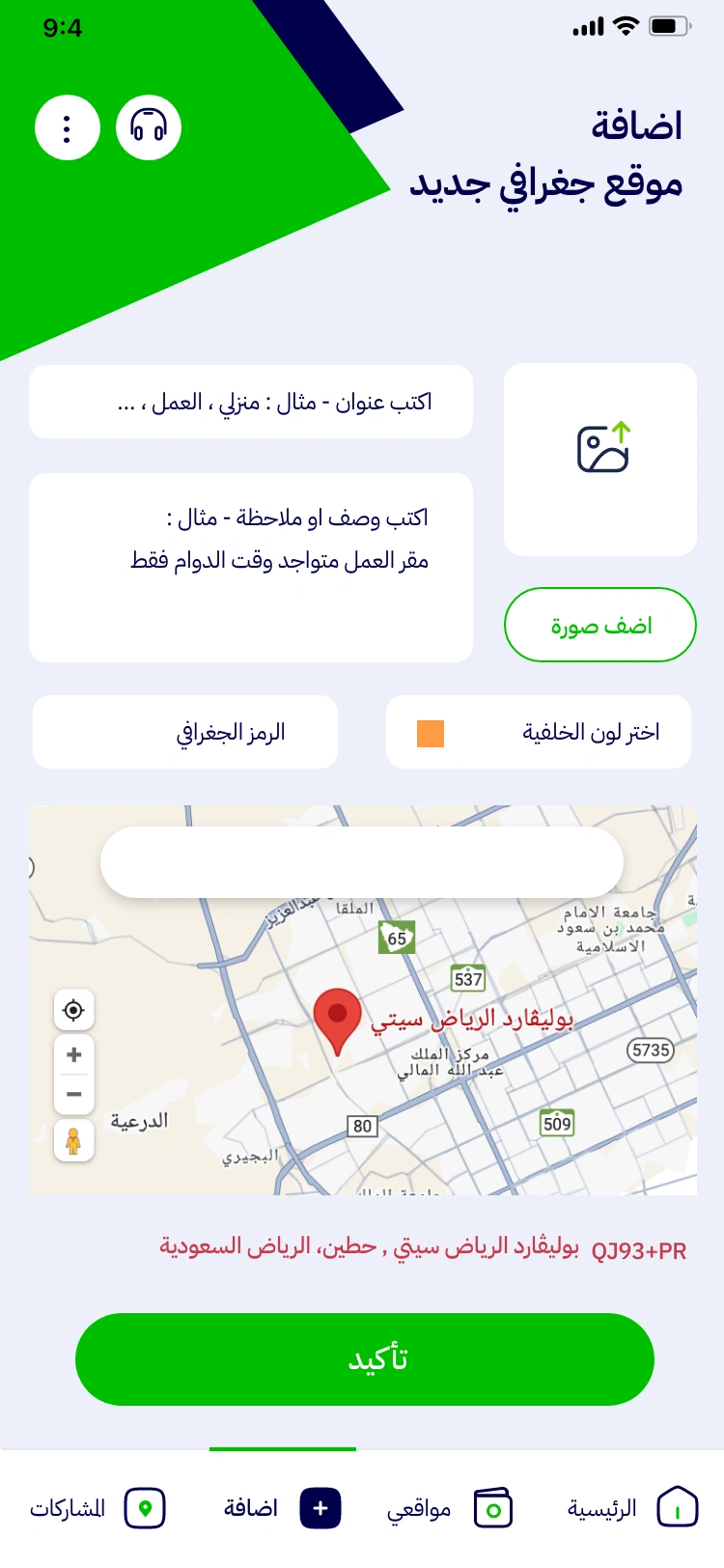Switch to the مواقعي tab

(449, 1508)
